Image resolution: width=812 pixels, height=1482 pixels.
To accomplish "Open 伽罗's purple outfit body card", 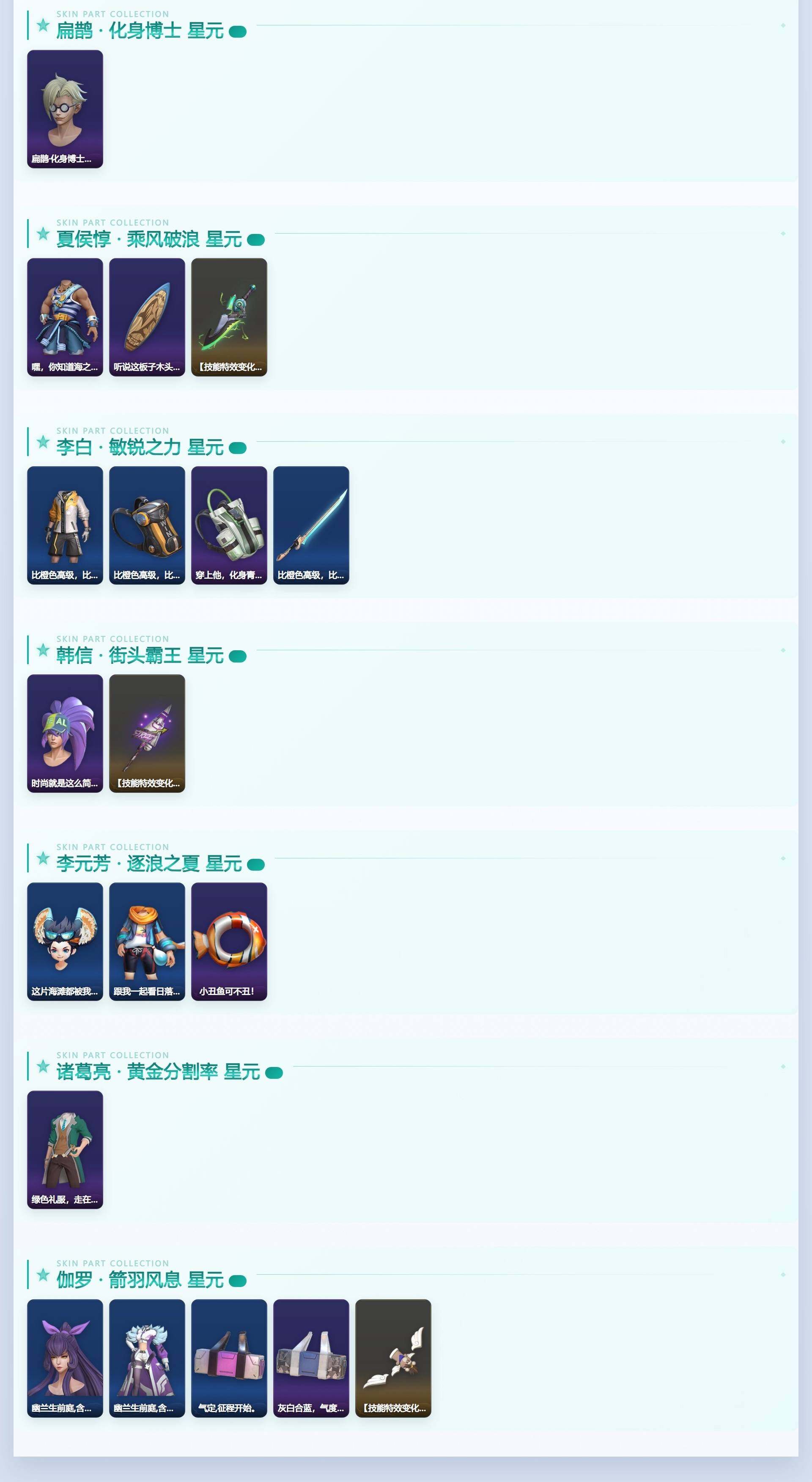I will point(147,1358).
